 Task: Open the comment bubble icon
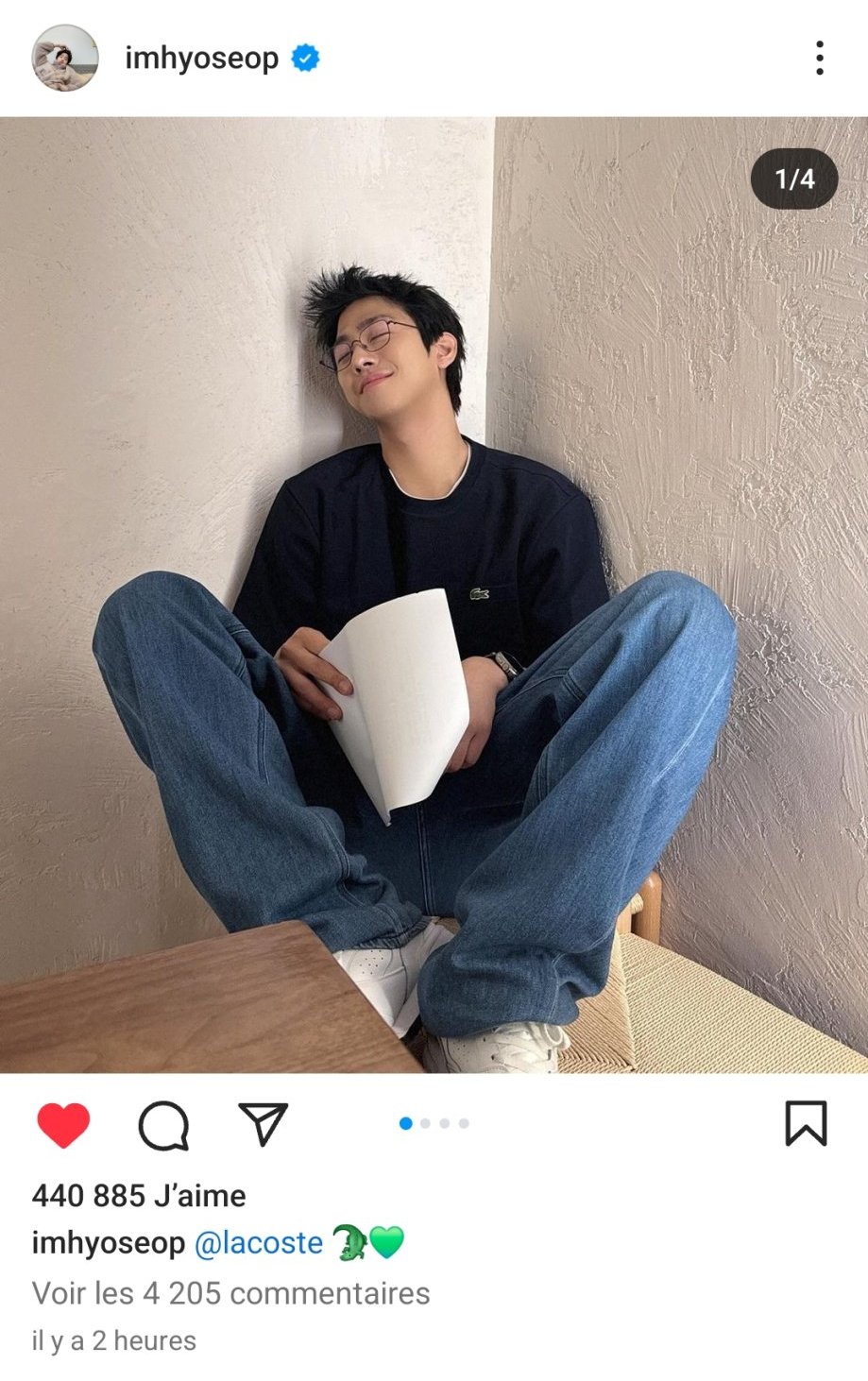pyautogui.click(x=163, y=1124)
